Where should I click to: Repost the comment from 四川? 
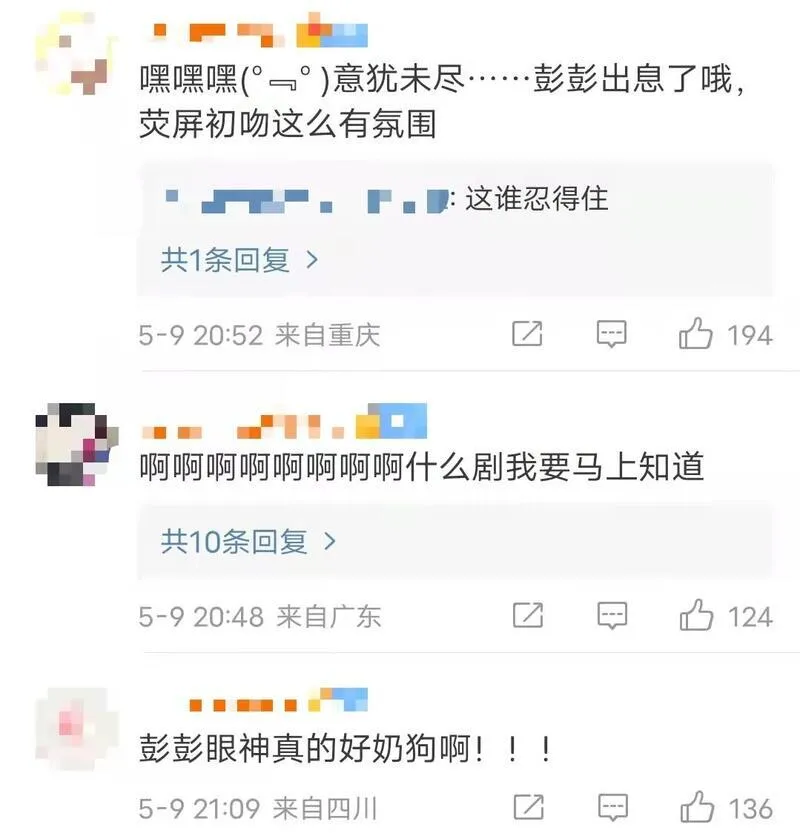pyautogui.click(x=527, y=808)
